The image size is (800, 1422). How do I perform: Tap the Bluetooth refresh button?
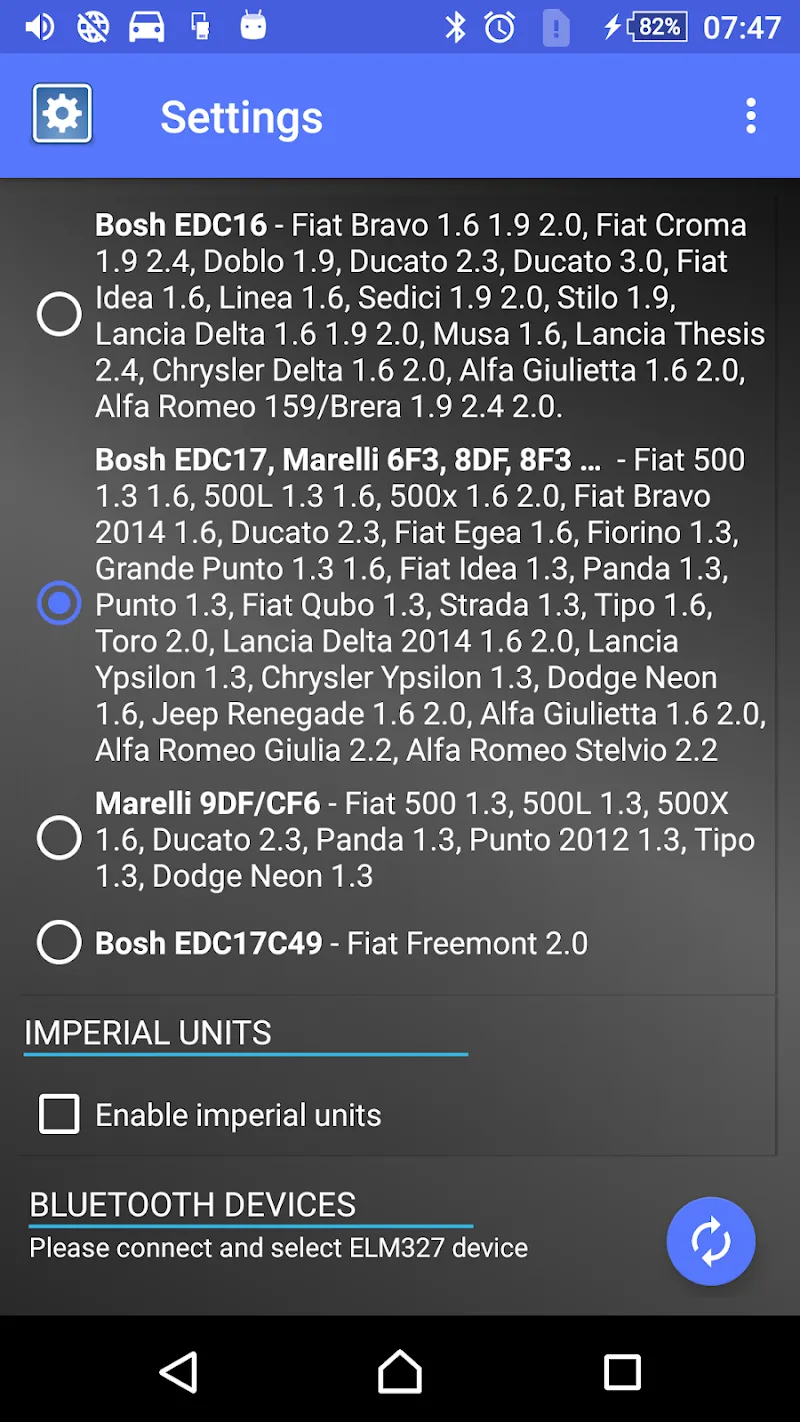pos(710,1240)
